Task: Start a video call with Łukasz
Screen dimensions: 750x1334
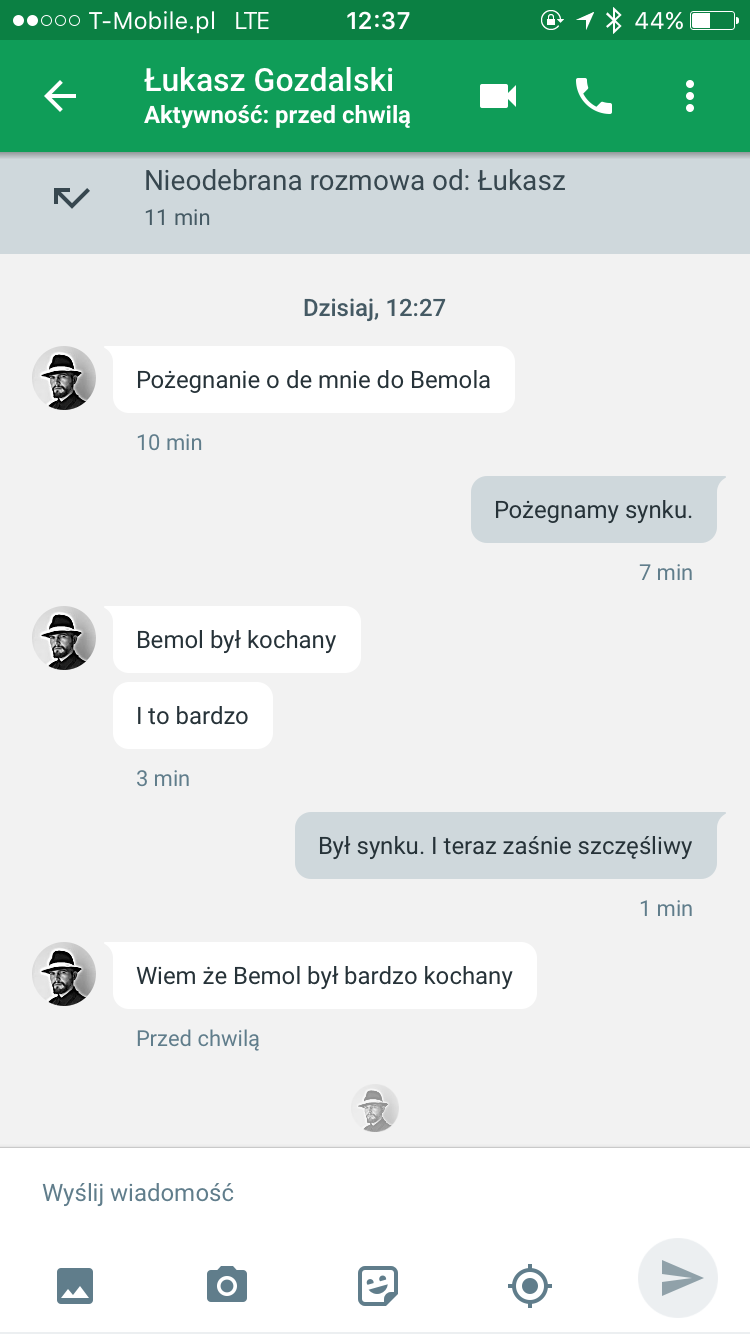Action: click(498, 96)
